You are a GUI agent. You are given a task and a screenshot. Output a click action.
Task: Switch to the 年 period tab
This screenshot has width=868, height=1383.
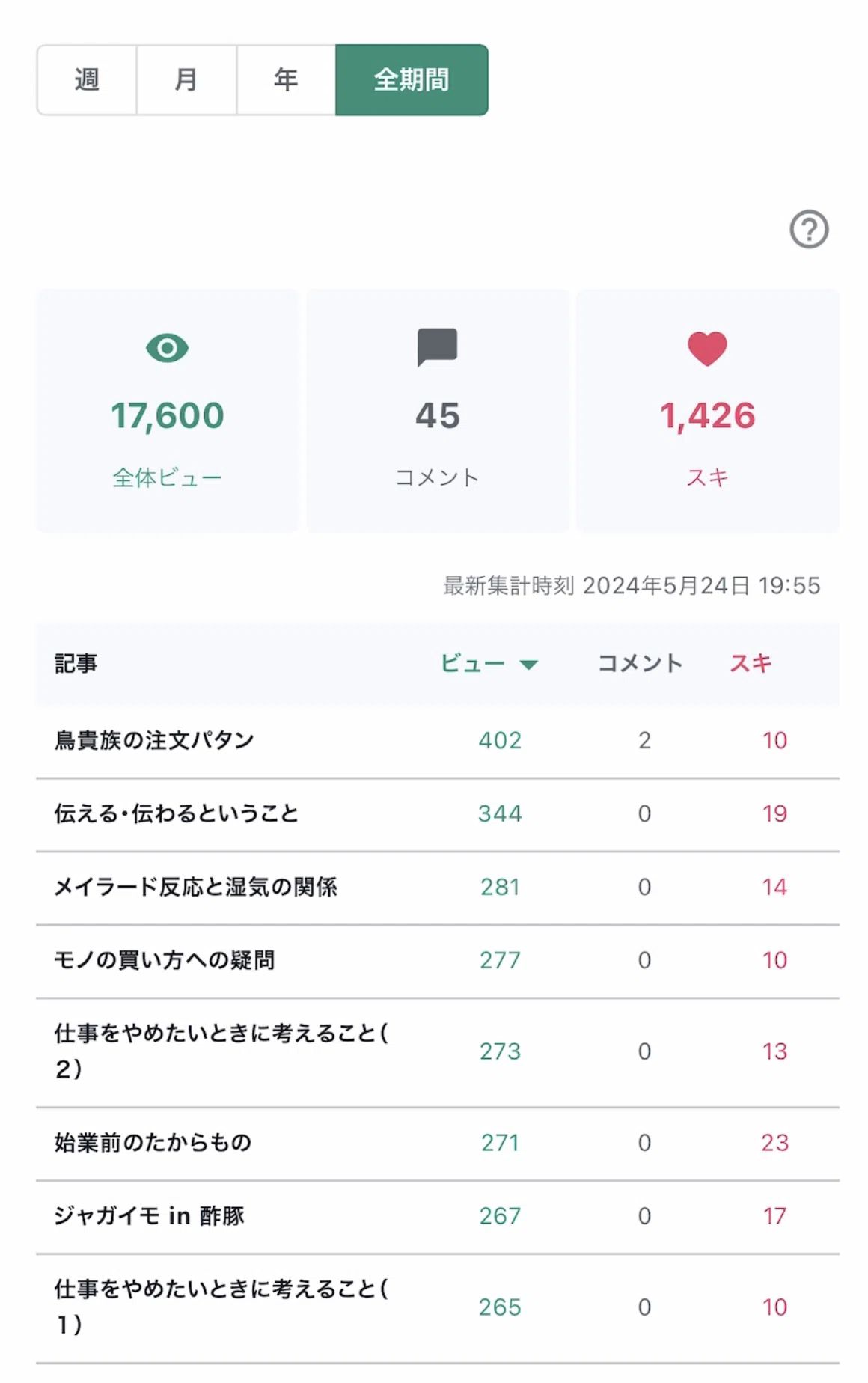[286, 79]
